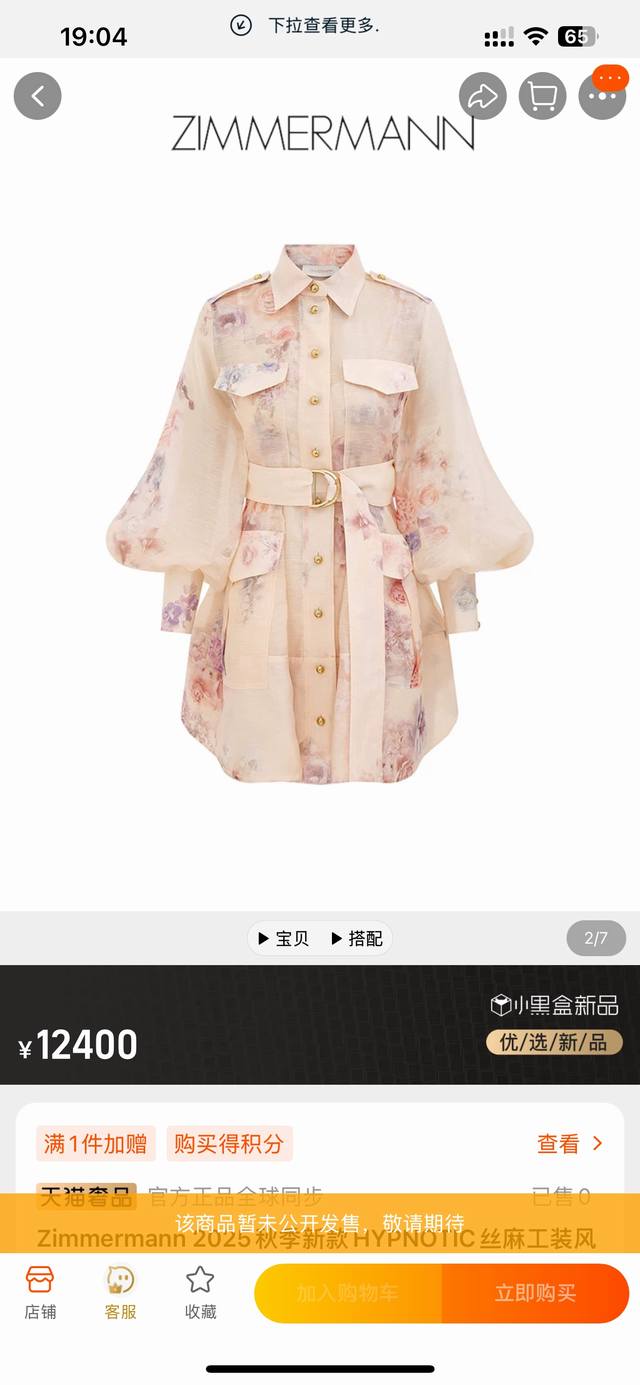Go back to the previous page
Viewport: 640px width, 1385px height.
[x=38, y=96]
